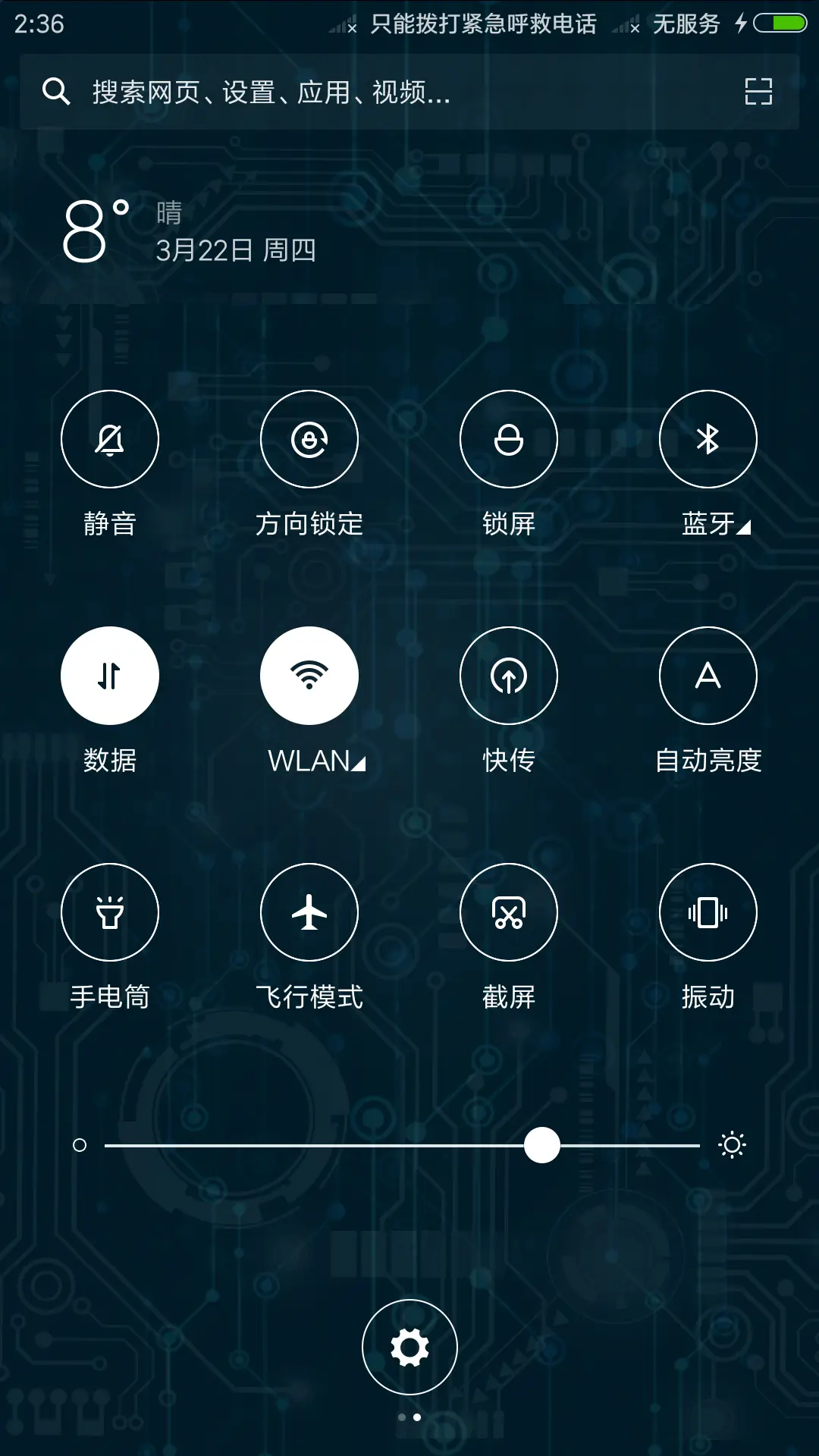
Task: Enable vibration mode (振动)
Action: tap(708, 912)
